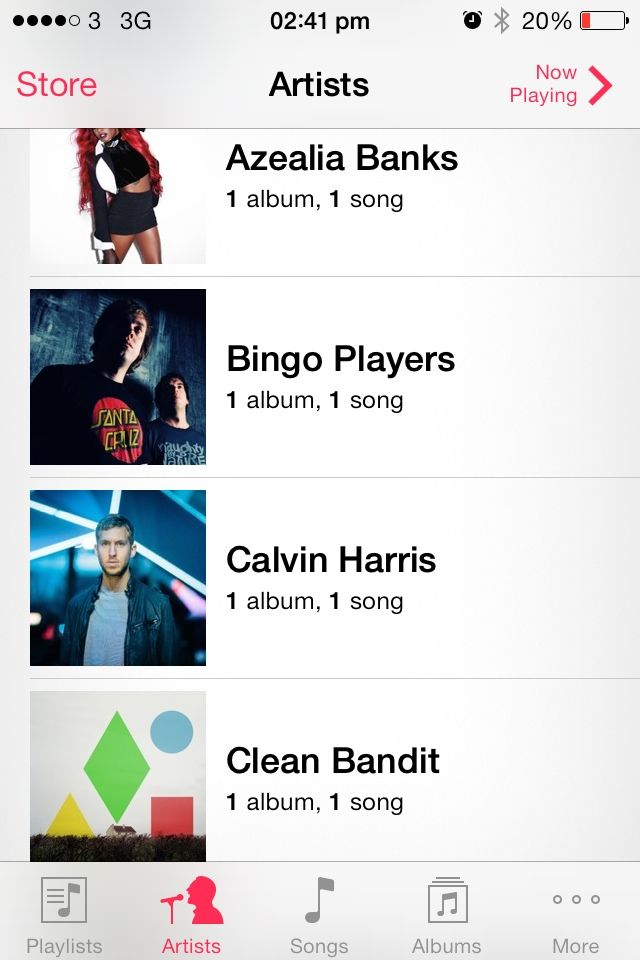Open artist Bingo Players
The image size is (640, 960).
[x=340, y=377]
